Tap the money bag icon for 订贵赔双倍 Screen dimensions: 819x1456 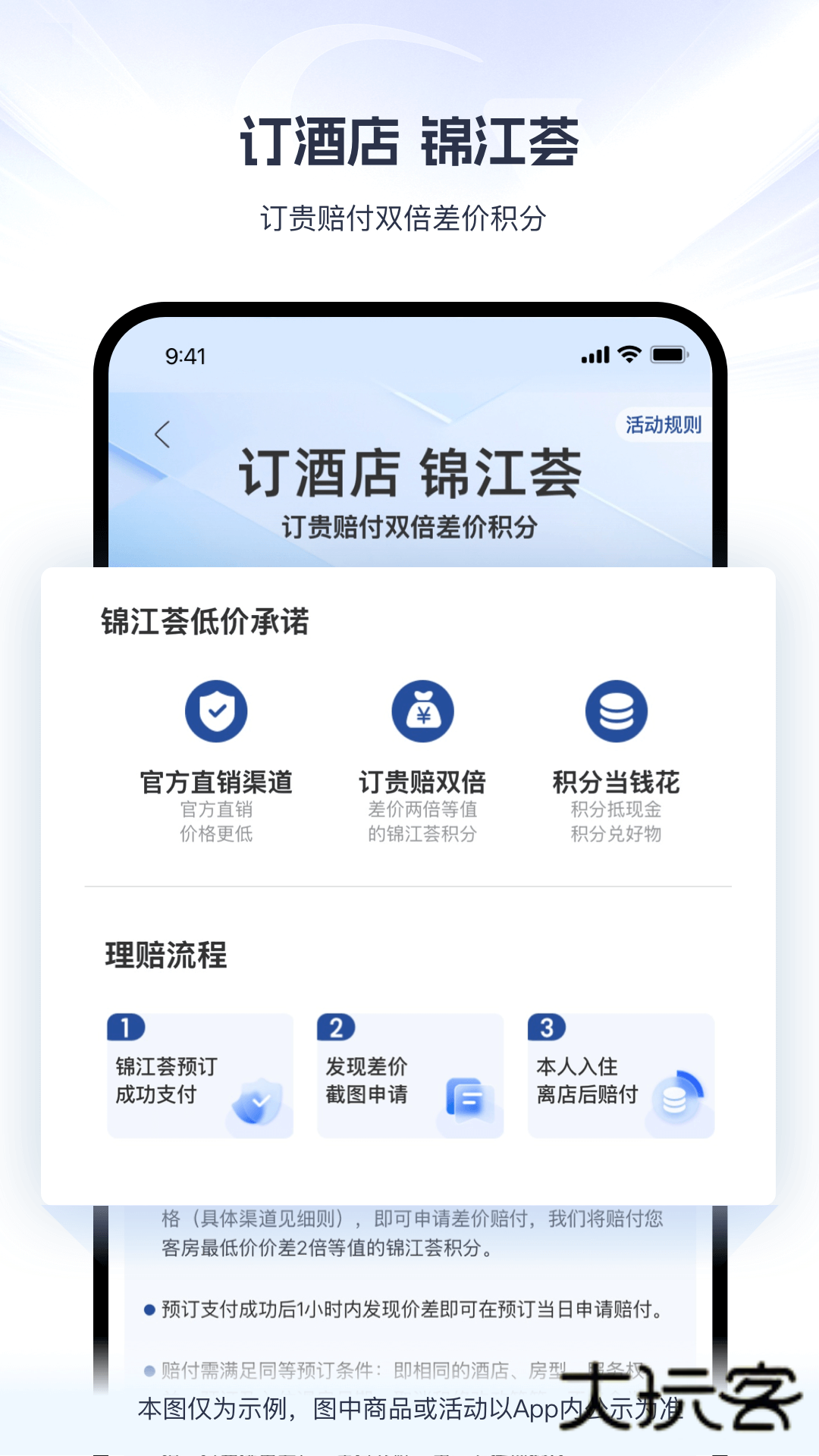click(x=425, y=711)
